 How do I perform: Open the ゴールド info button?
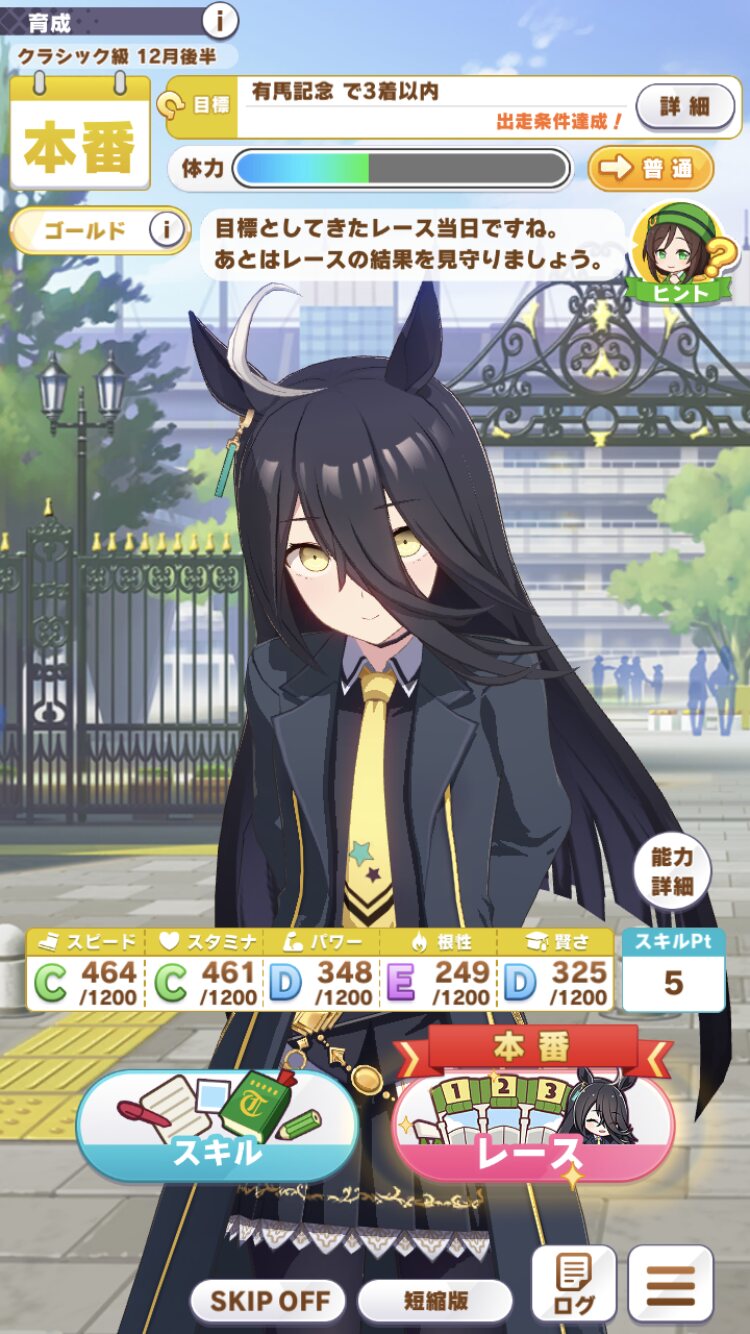[x=169, y=231]
